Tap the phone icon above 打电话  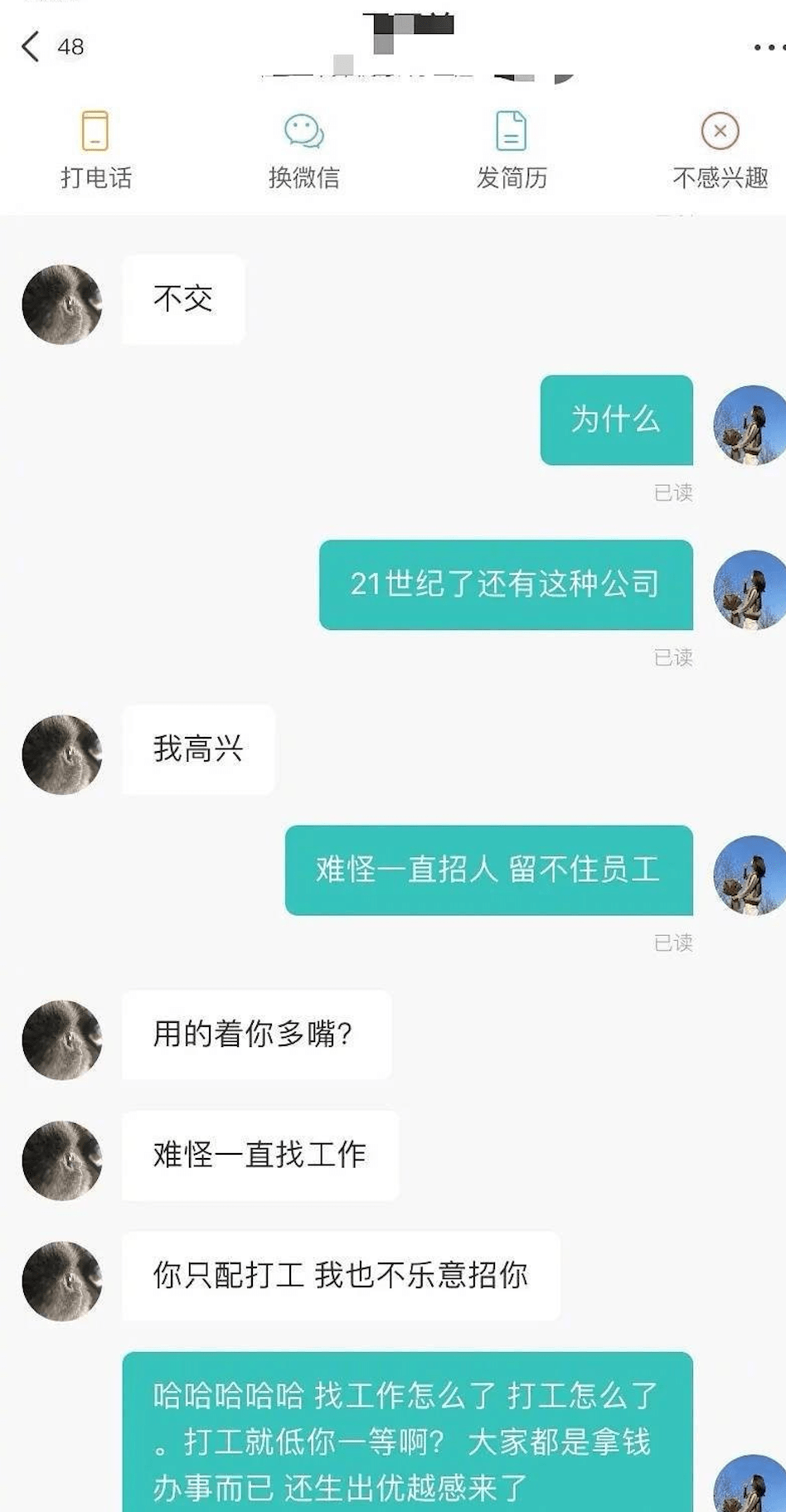[95, 131]
